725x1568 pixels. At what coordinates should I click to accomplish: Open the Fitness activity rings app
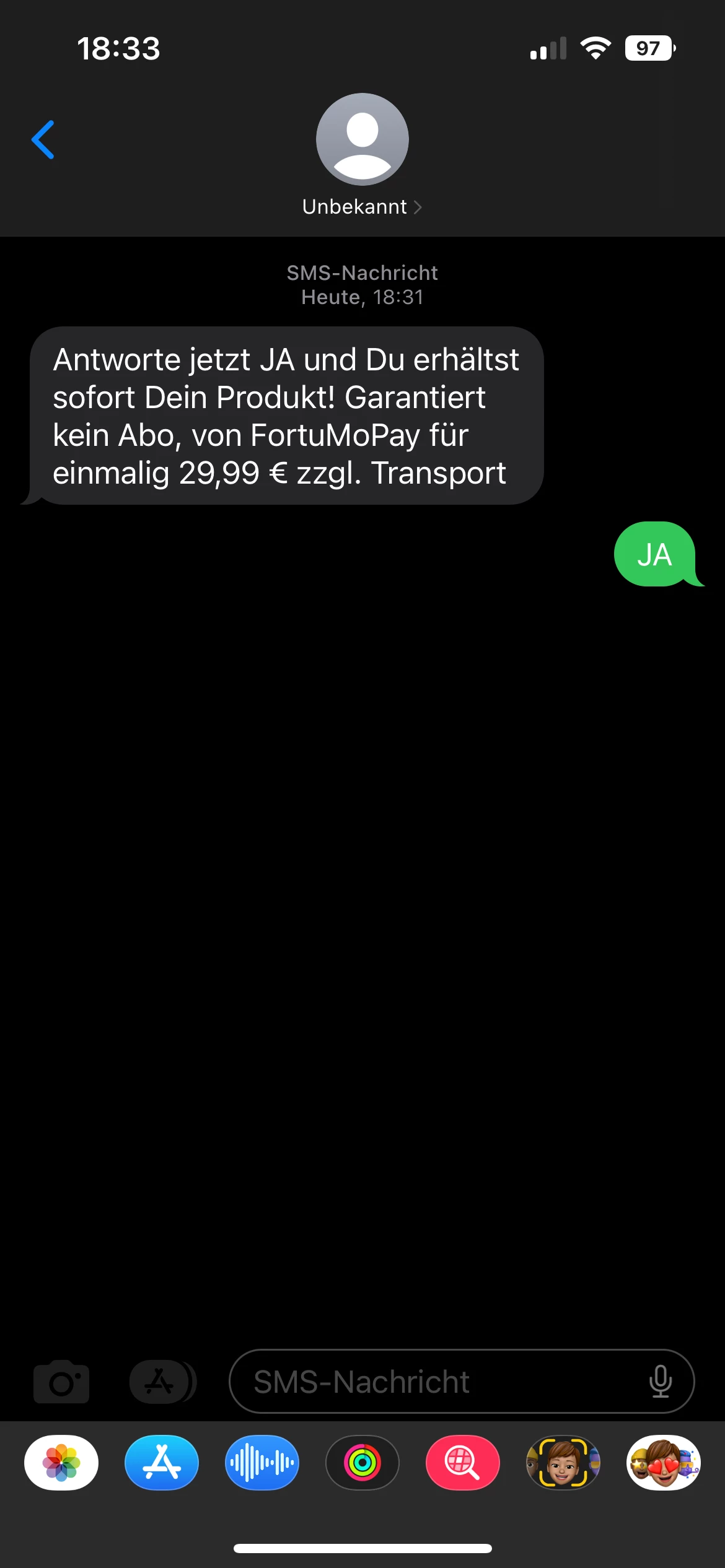(x=362, y=1463)
